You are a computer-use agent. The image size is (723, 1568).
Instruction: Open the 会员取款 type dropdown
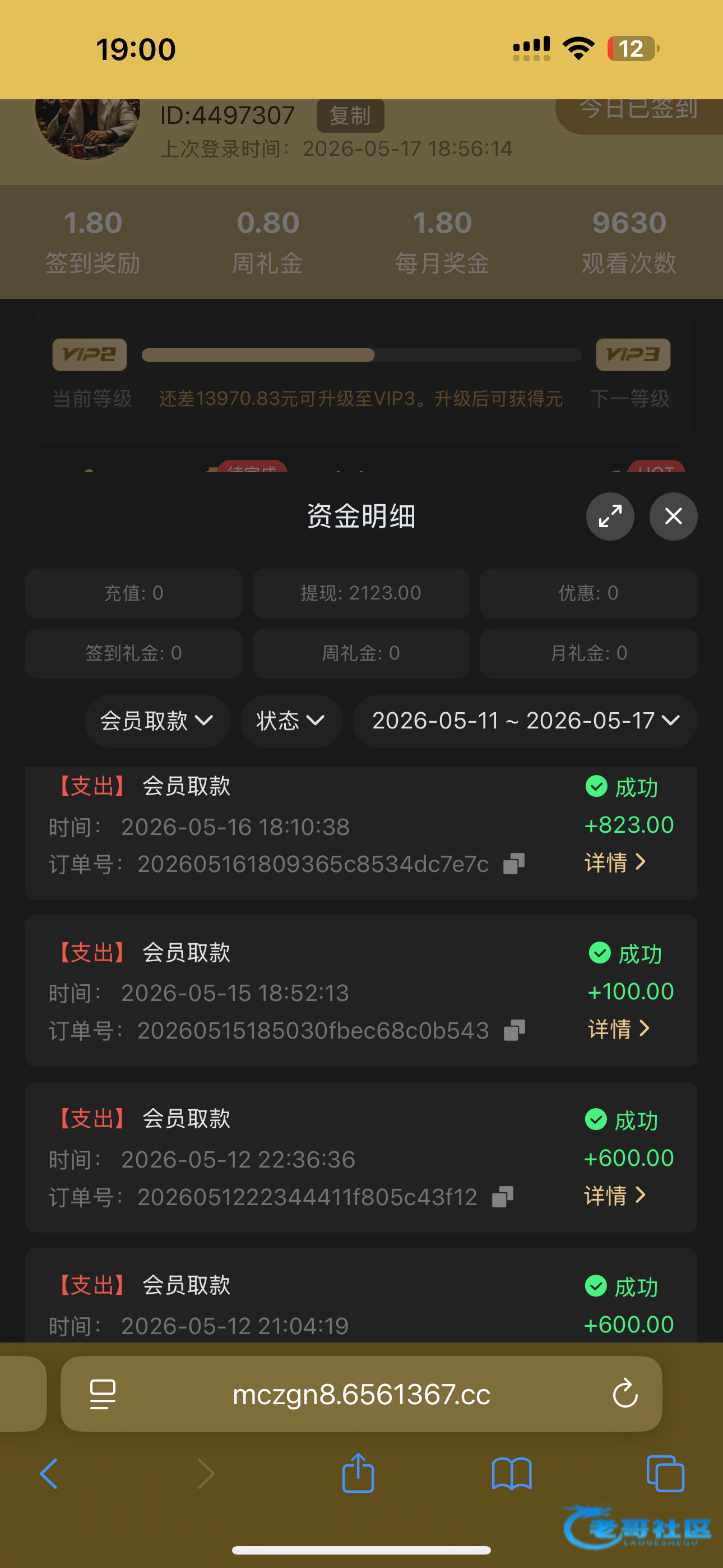point(157,721)
